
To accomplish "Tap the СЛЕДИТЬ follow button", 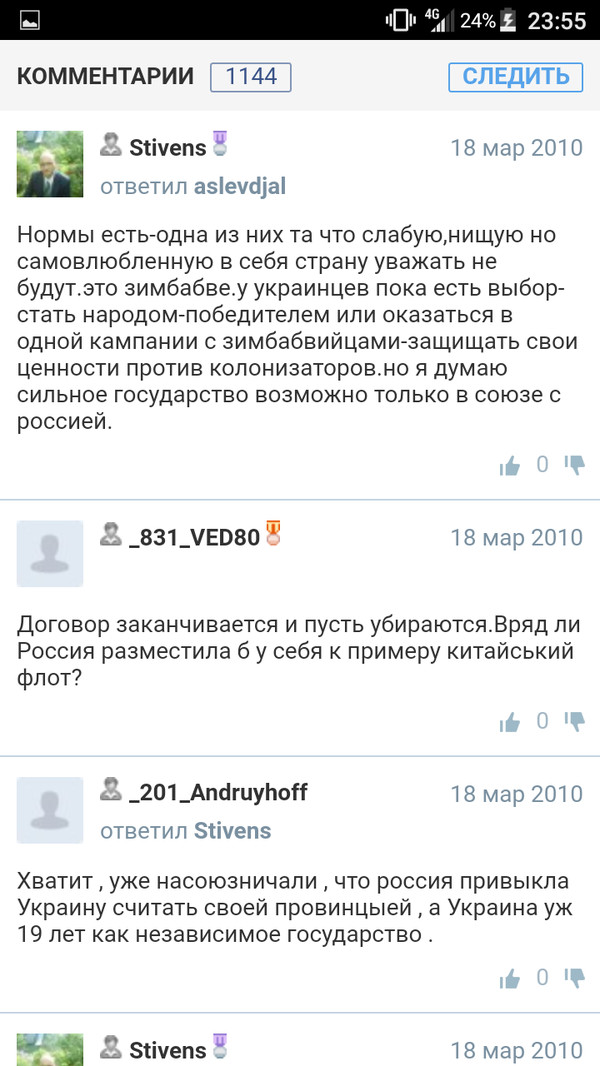I will click(515, 76).
